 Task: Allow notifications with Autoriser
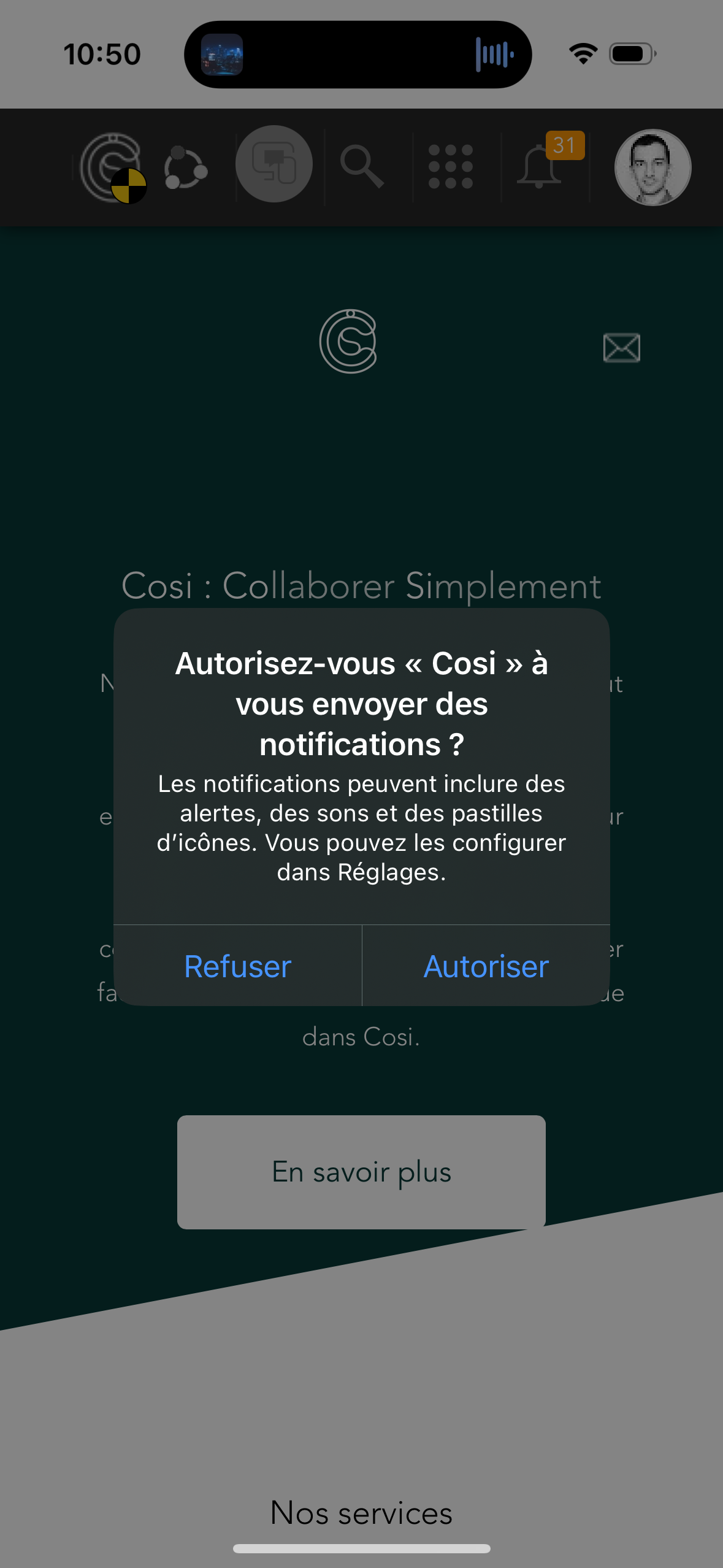tap(486, 966)
